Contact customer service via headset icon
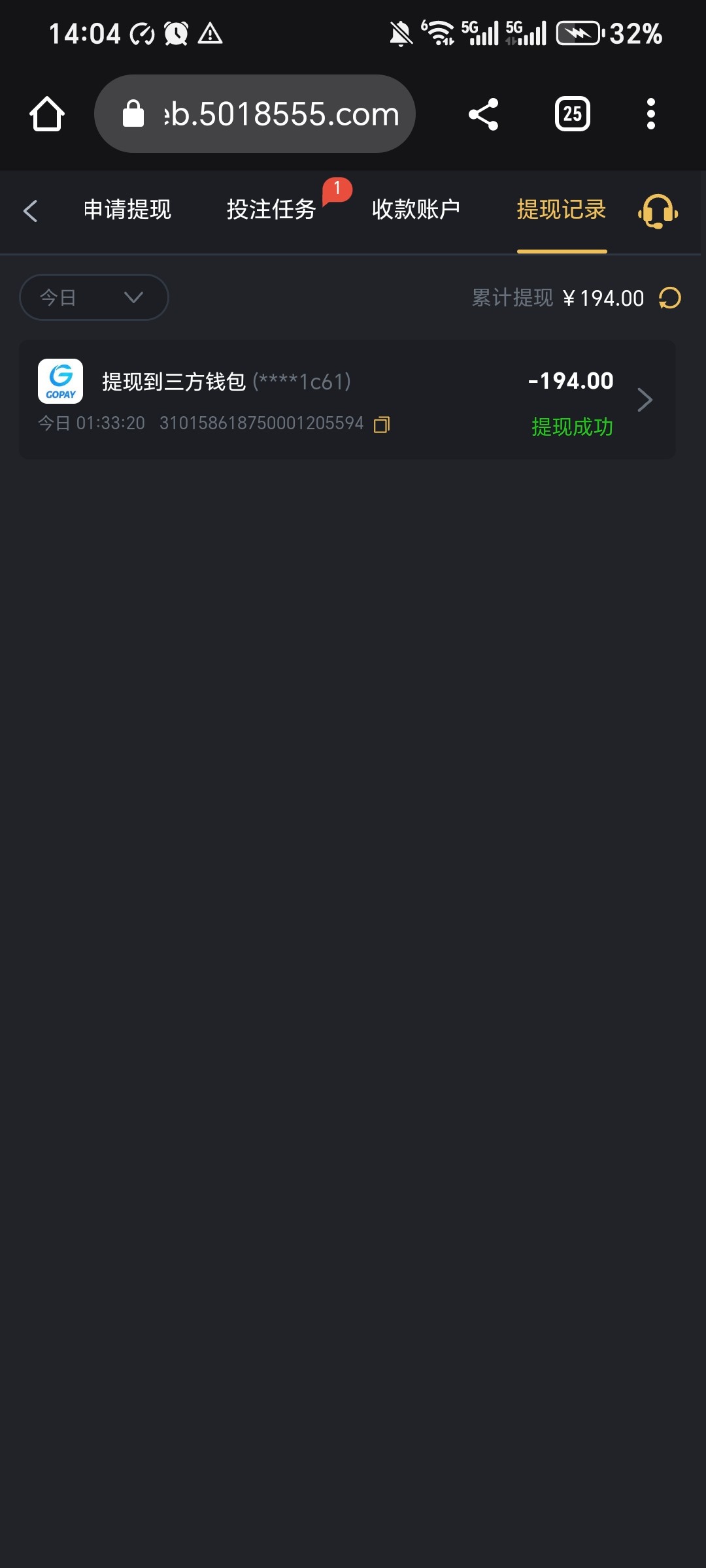Image resolution: width=706 pixels, height=1568 pixels. coord(658,211)
